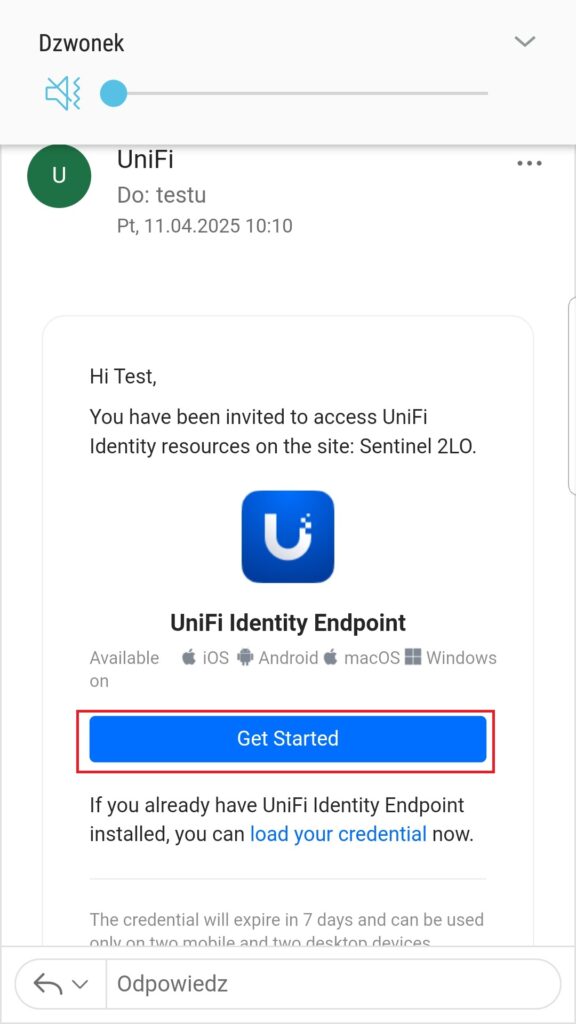Follow the load your credential link
Image resolution: width=576 pixels, height=1024 pixels.
pos(338,834)
